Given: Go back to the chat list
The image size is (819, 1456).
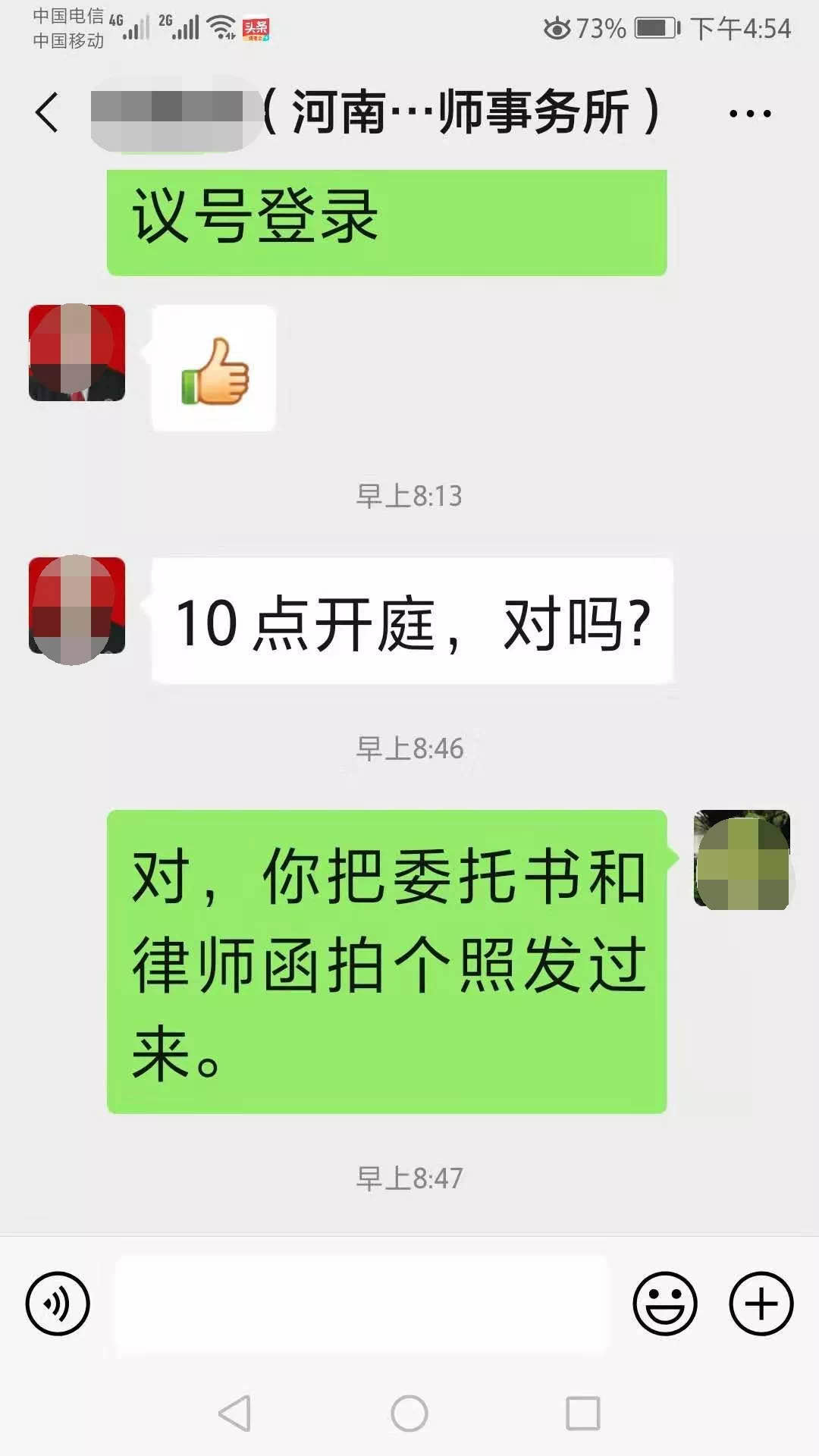Looking at the screenshot, I should pyautogui.click(x=47, y=113).
